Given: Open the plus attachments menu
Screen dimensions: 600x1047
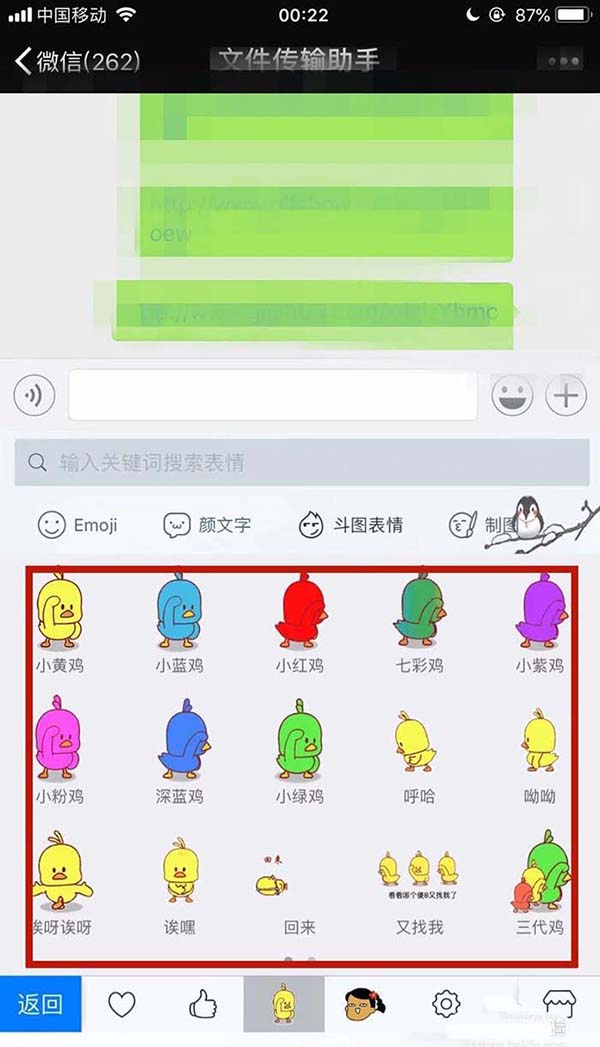Looking at the screenshot, I should coord(567,396).
